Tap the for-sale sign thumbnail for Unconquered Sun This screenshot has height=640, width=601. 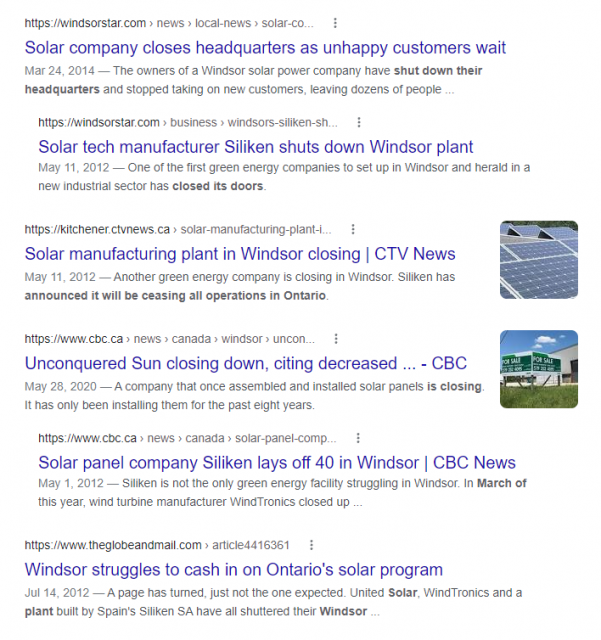(539, 368)
